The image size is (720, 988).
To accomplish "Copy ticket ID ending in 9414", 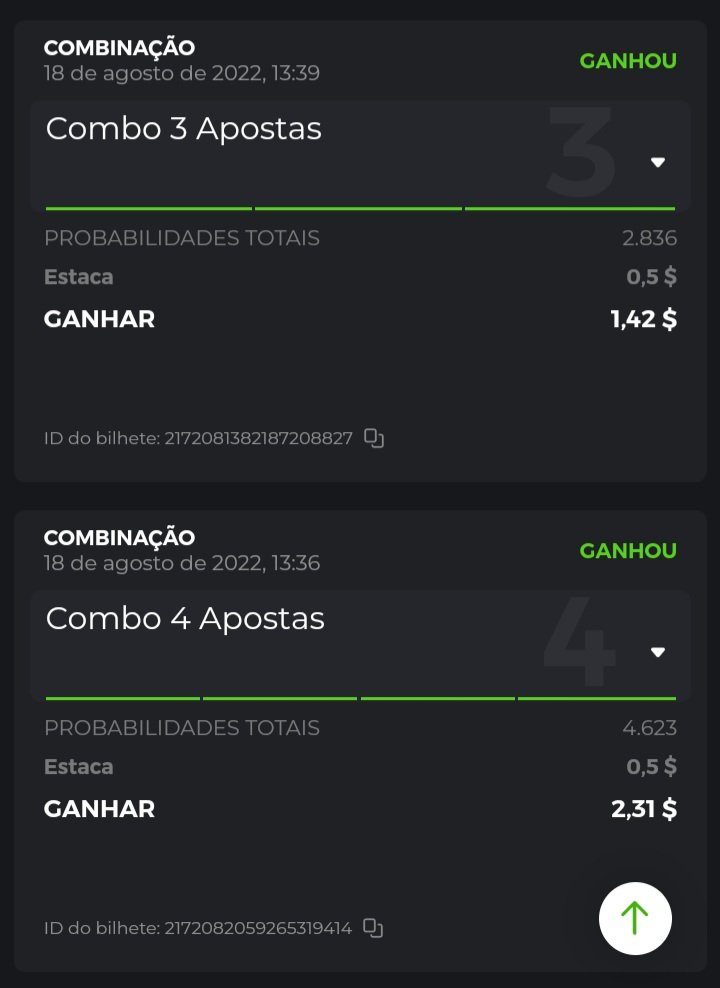I will (x=373, y=928).
